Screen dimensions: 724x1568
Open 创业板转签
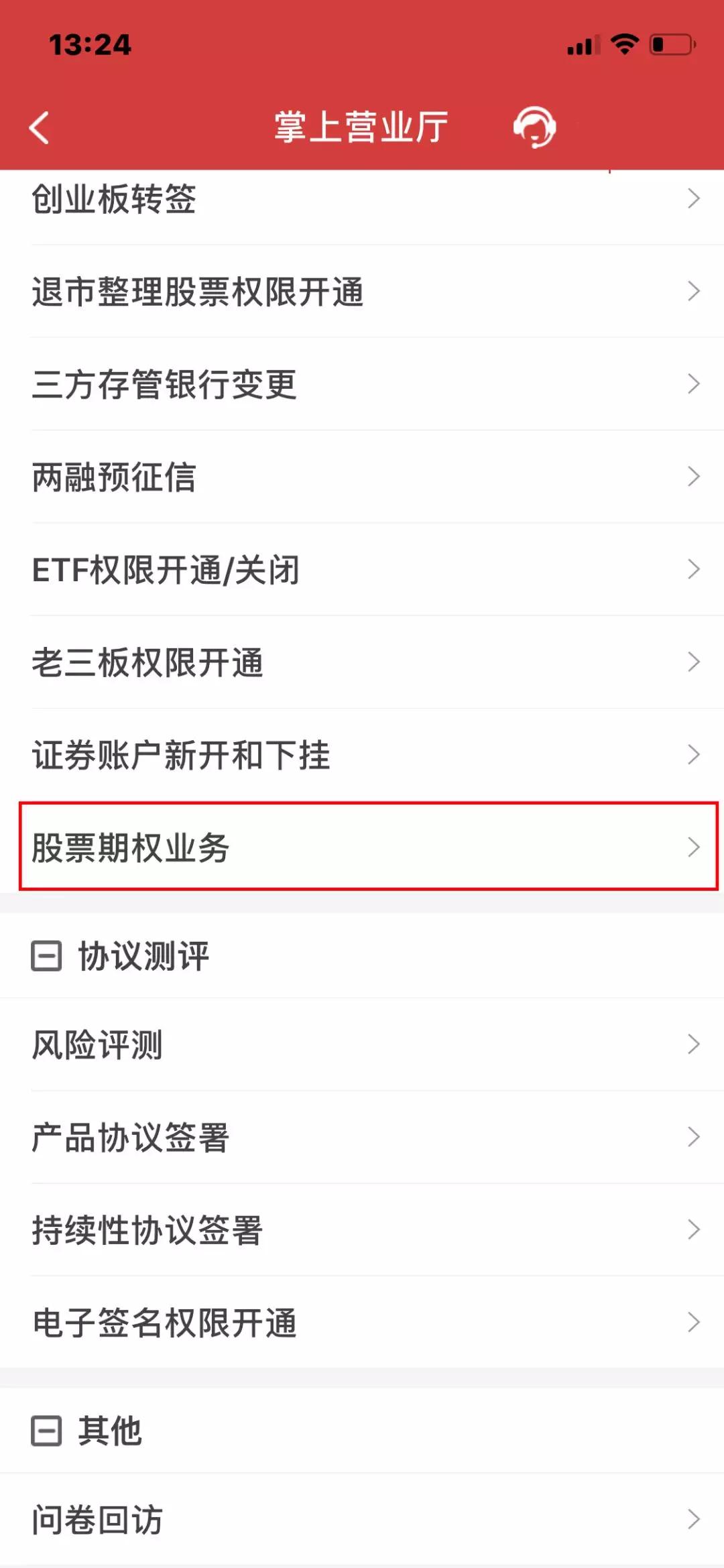click(x=362, y=199)
